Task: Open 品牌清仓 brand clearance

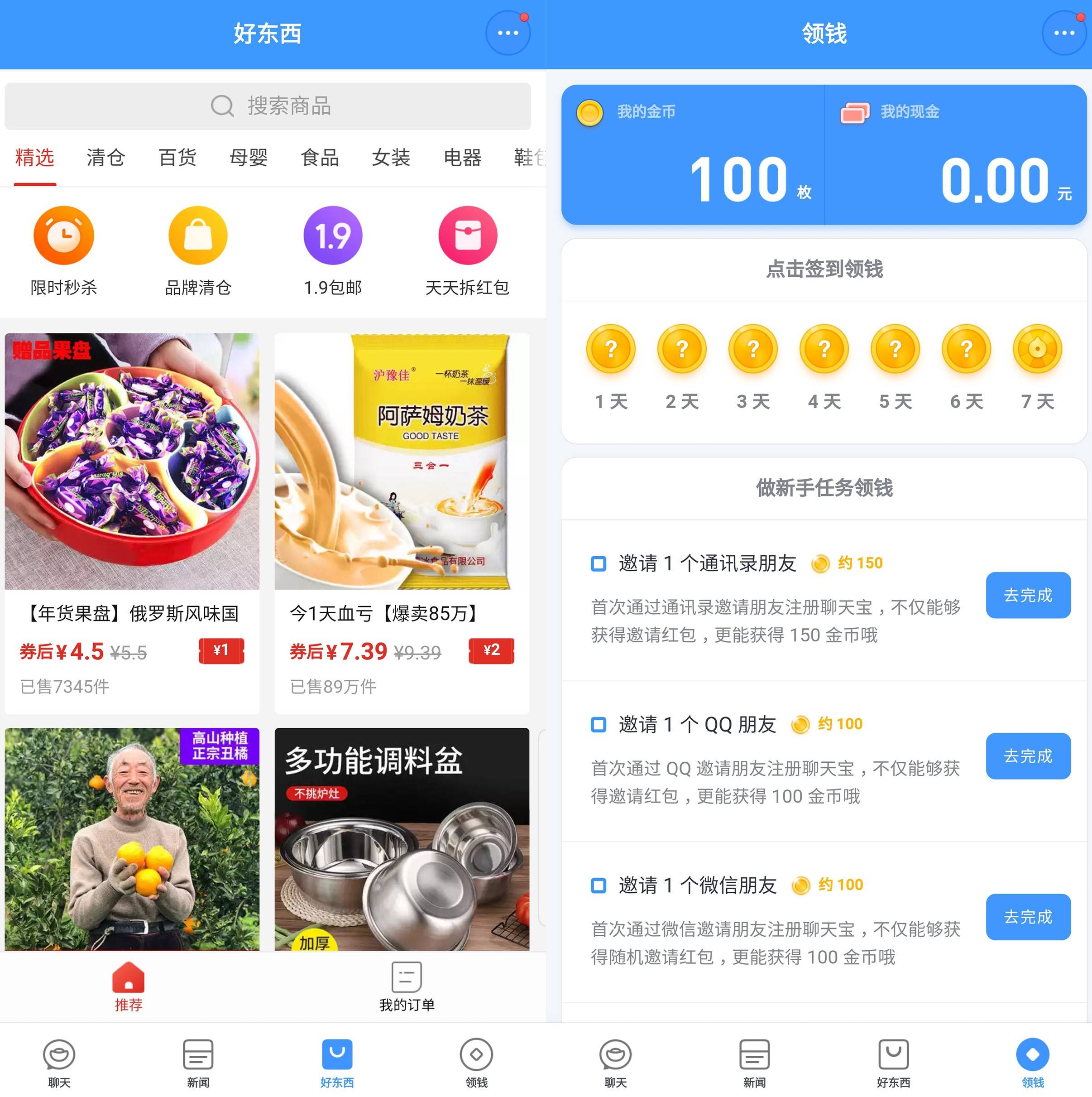Action: pos(198,249)
